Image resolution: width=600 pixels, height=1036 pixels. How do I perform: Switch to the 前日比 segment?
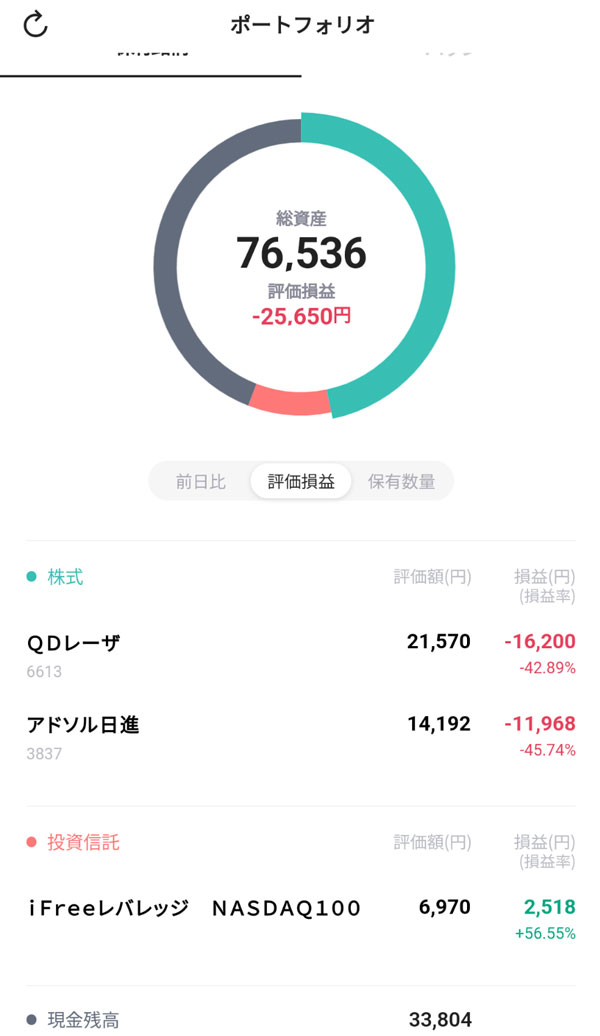[201, 481]
